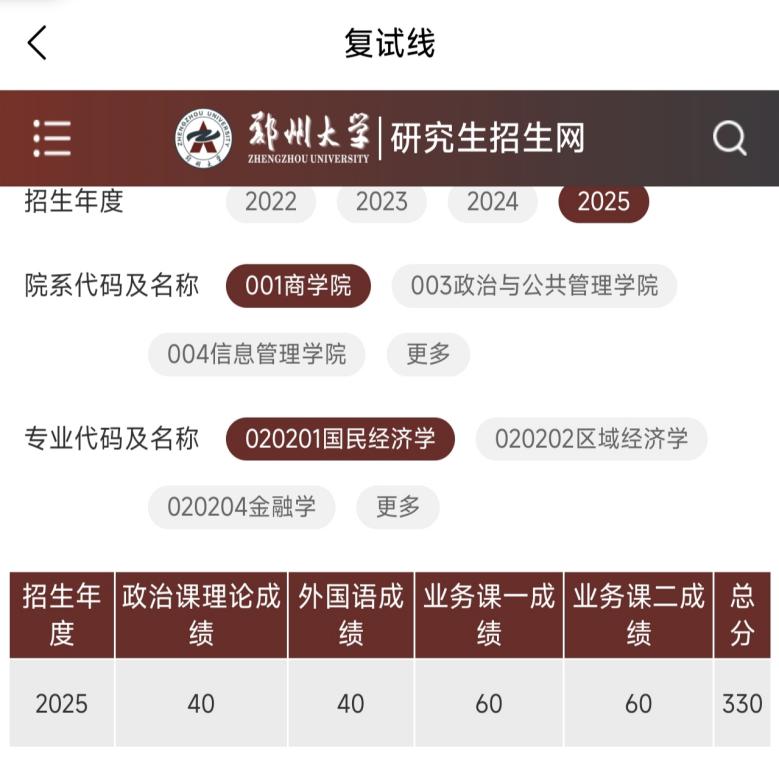
Task: Switch the year filter to 2024
Action: click(x=492, y=202)
